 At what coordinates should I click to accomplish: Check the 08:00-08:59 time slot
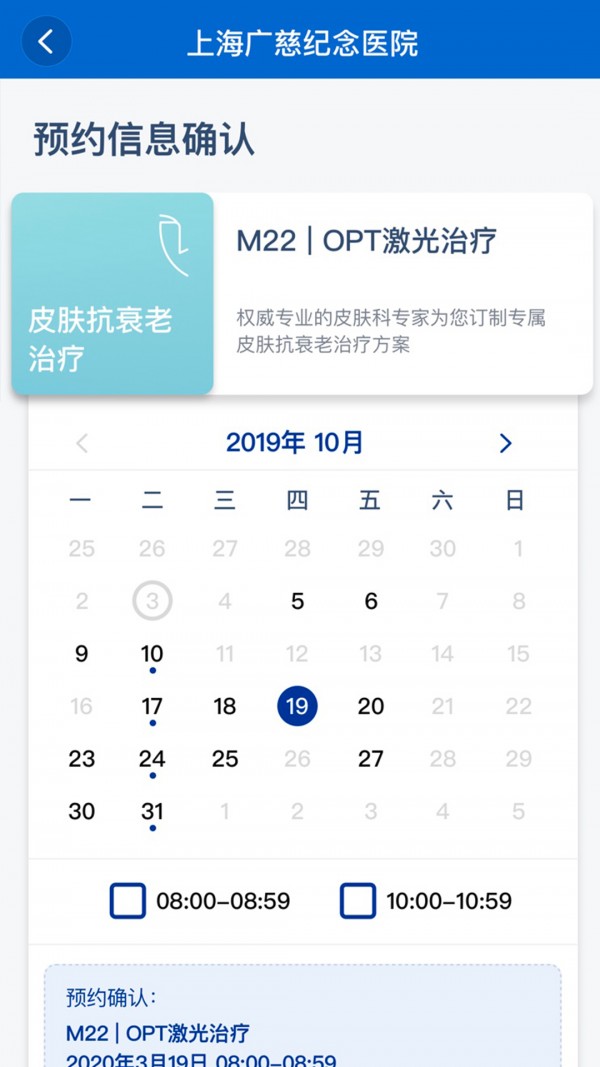(x=128, y=901)
